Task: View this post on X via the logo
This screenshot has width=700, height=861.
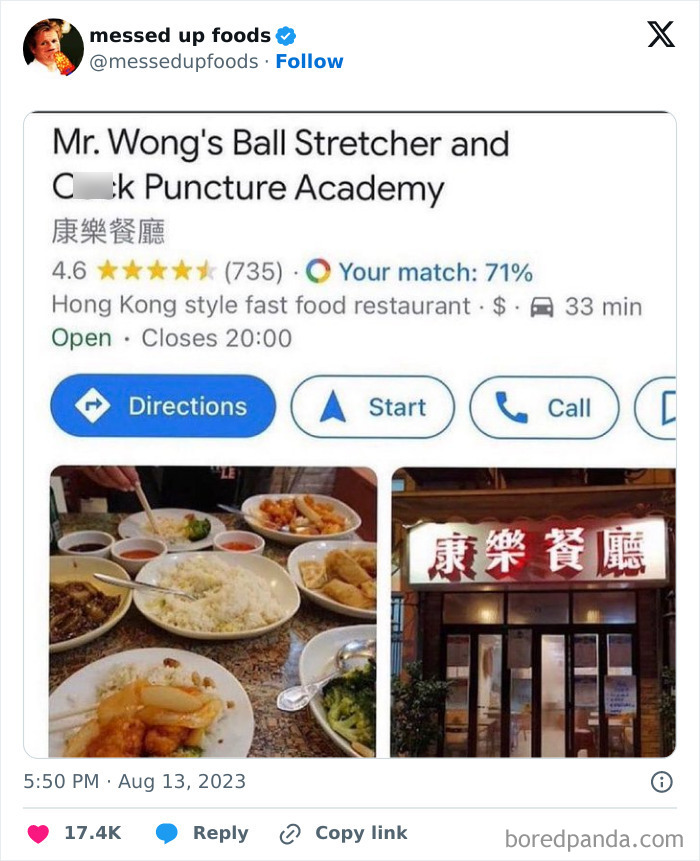Action: (660, 35)
